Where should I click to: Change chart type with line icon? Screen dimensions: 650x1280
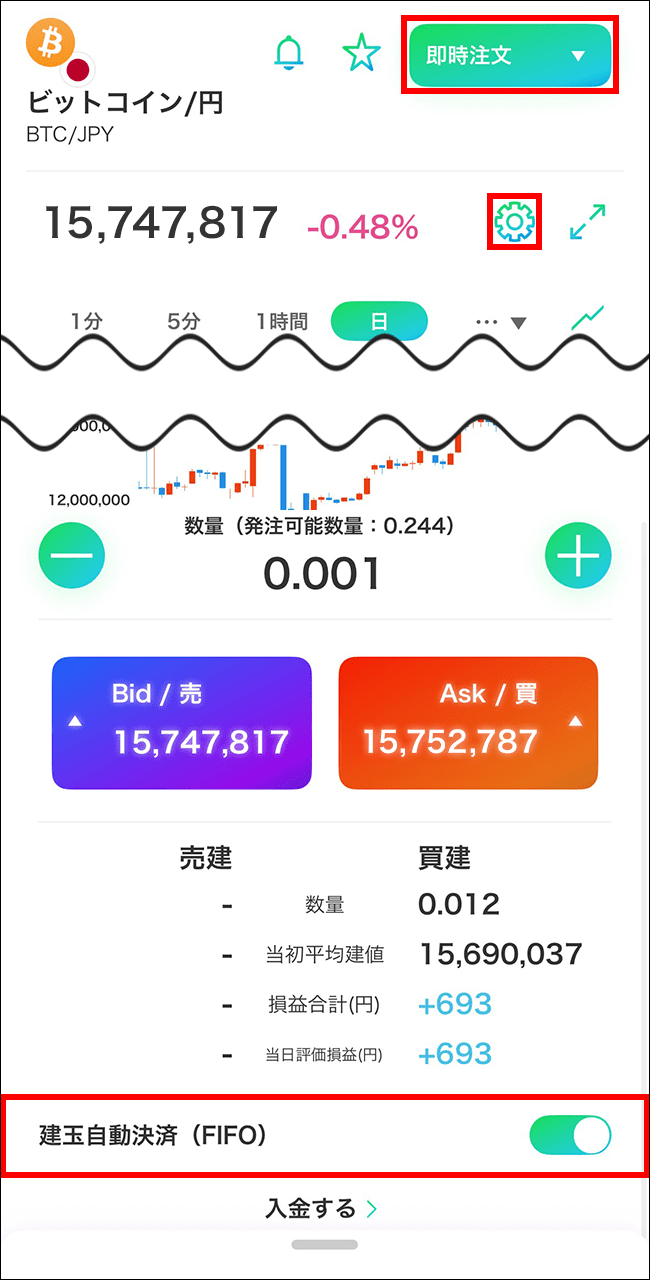tap(588, 320)
